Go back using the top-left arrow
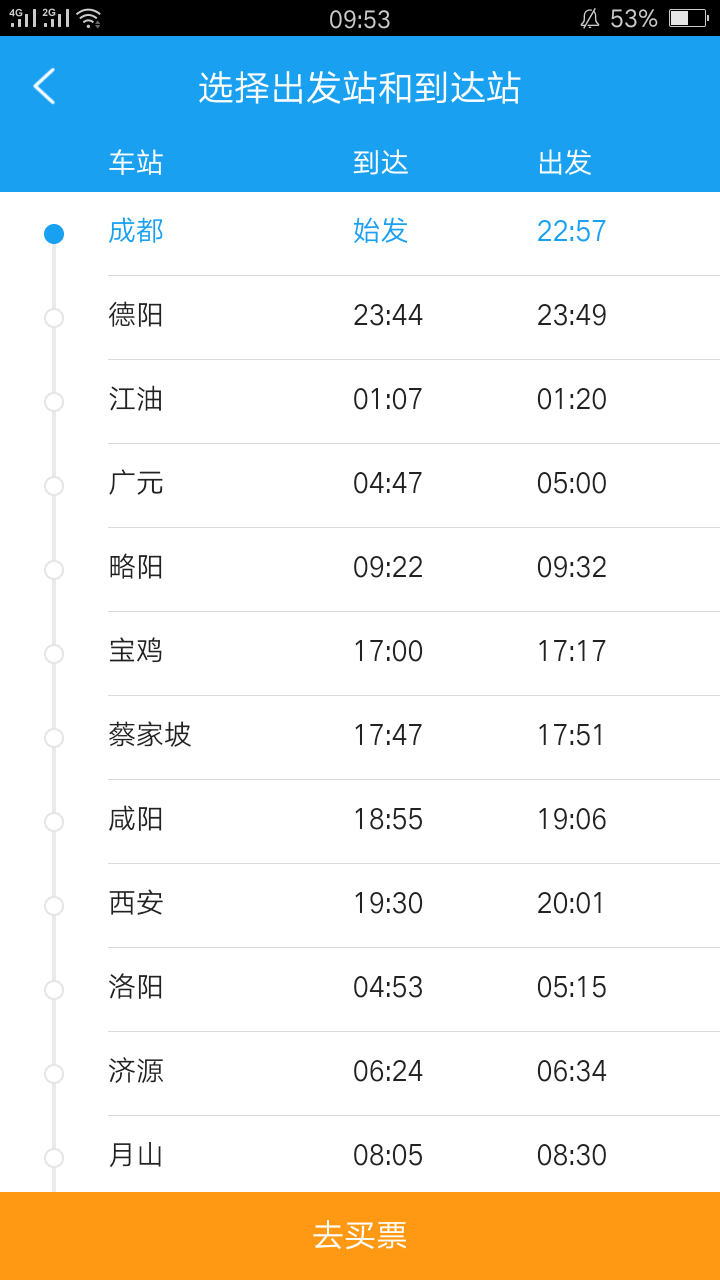This screenshot has width=720, height=1280. pyautogui.click(x=45, y=87)
